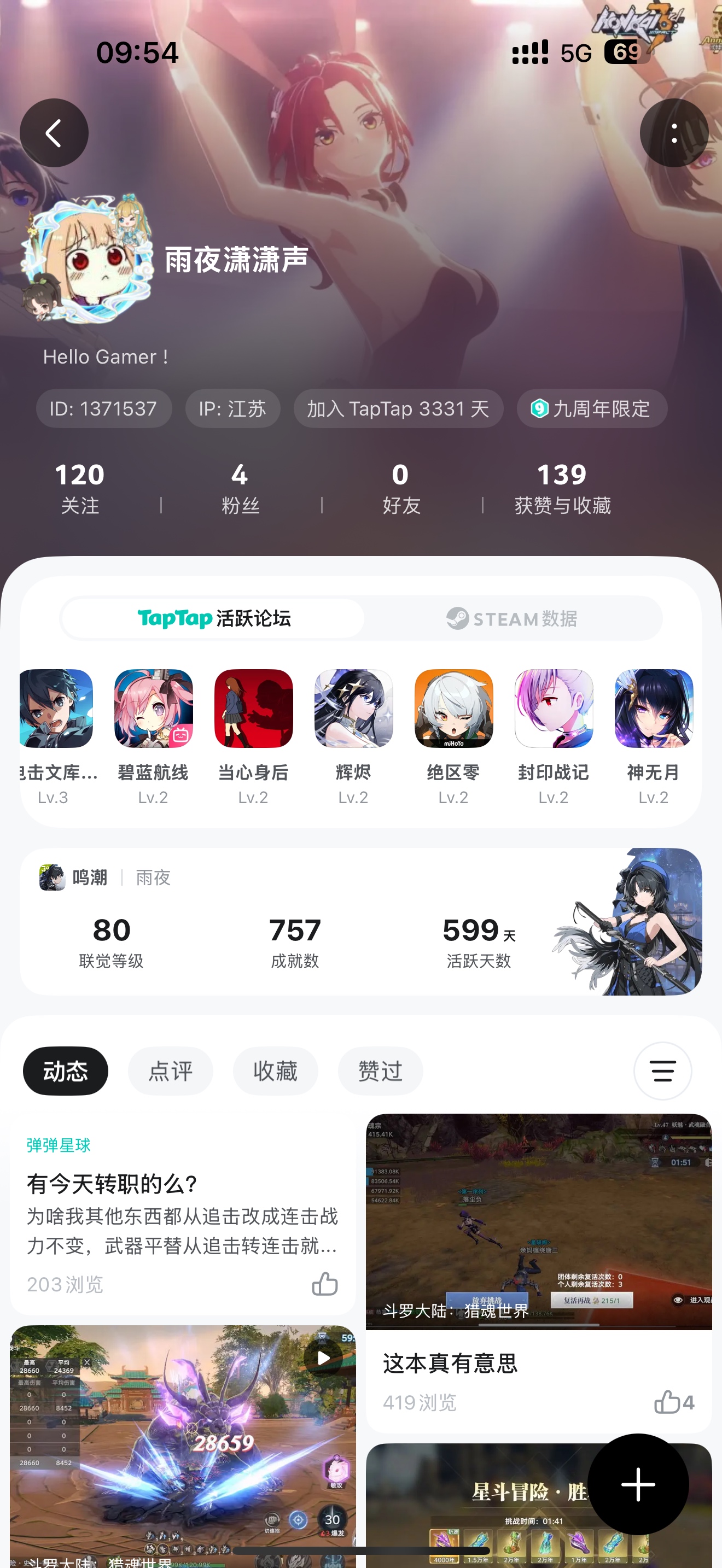Open the sort and filter menu
The width and height of the screenshot is (722, 1568).
pyautogui.click(x=662, y=1070)
